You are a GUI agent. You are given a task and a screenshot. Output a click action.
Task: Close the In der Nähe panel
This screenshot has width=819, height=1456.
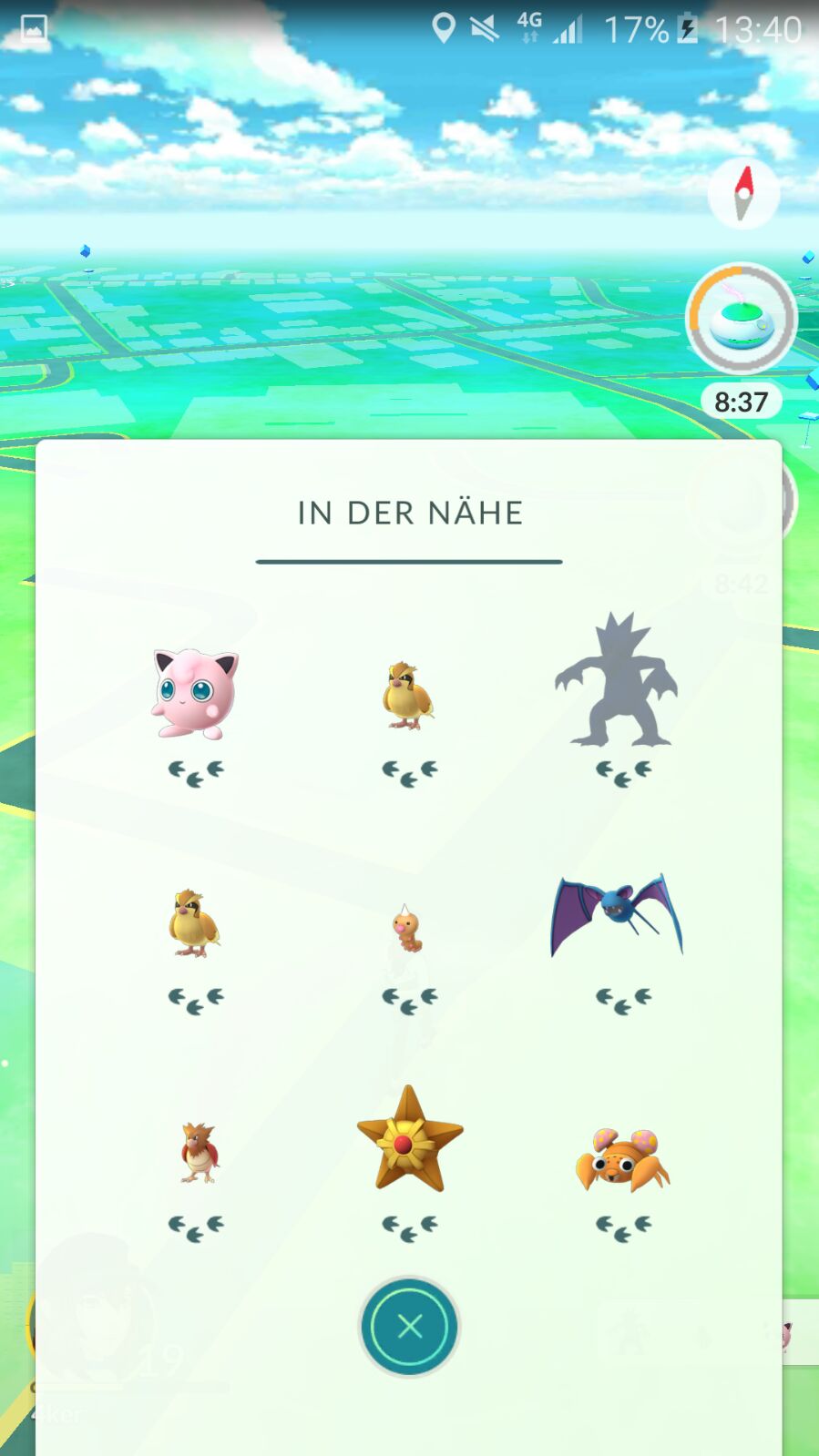pyautogui.click(x=408, y=1327)
